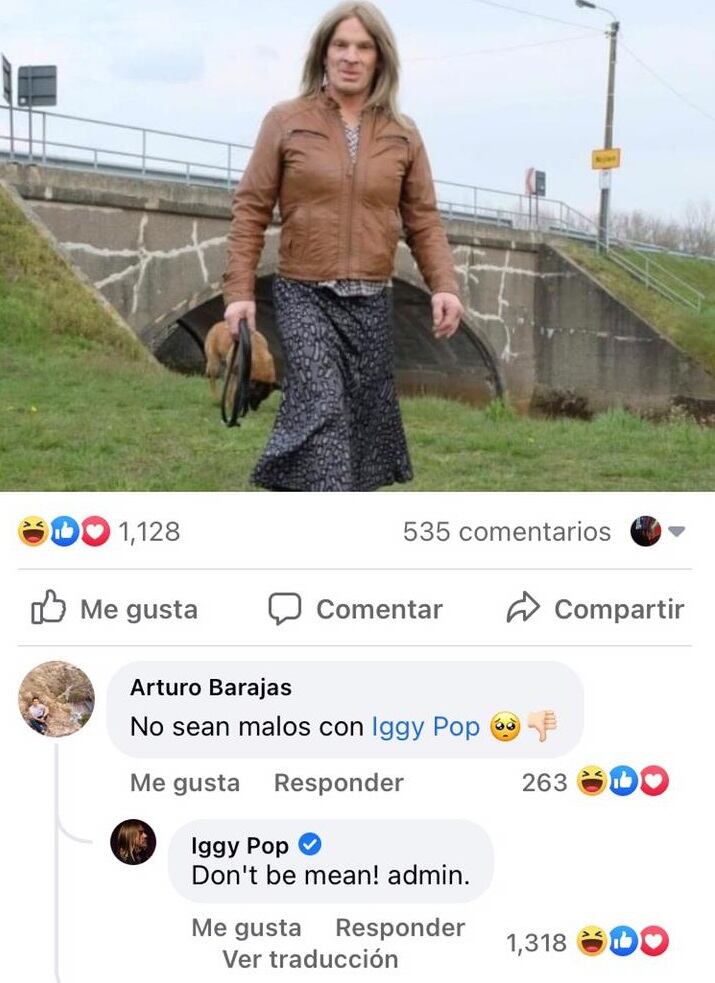
Task: Tap Responder on Iggy Pop's reply
Action: pyautogui.click(x=400, y=928)
